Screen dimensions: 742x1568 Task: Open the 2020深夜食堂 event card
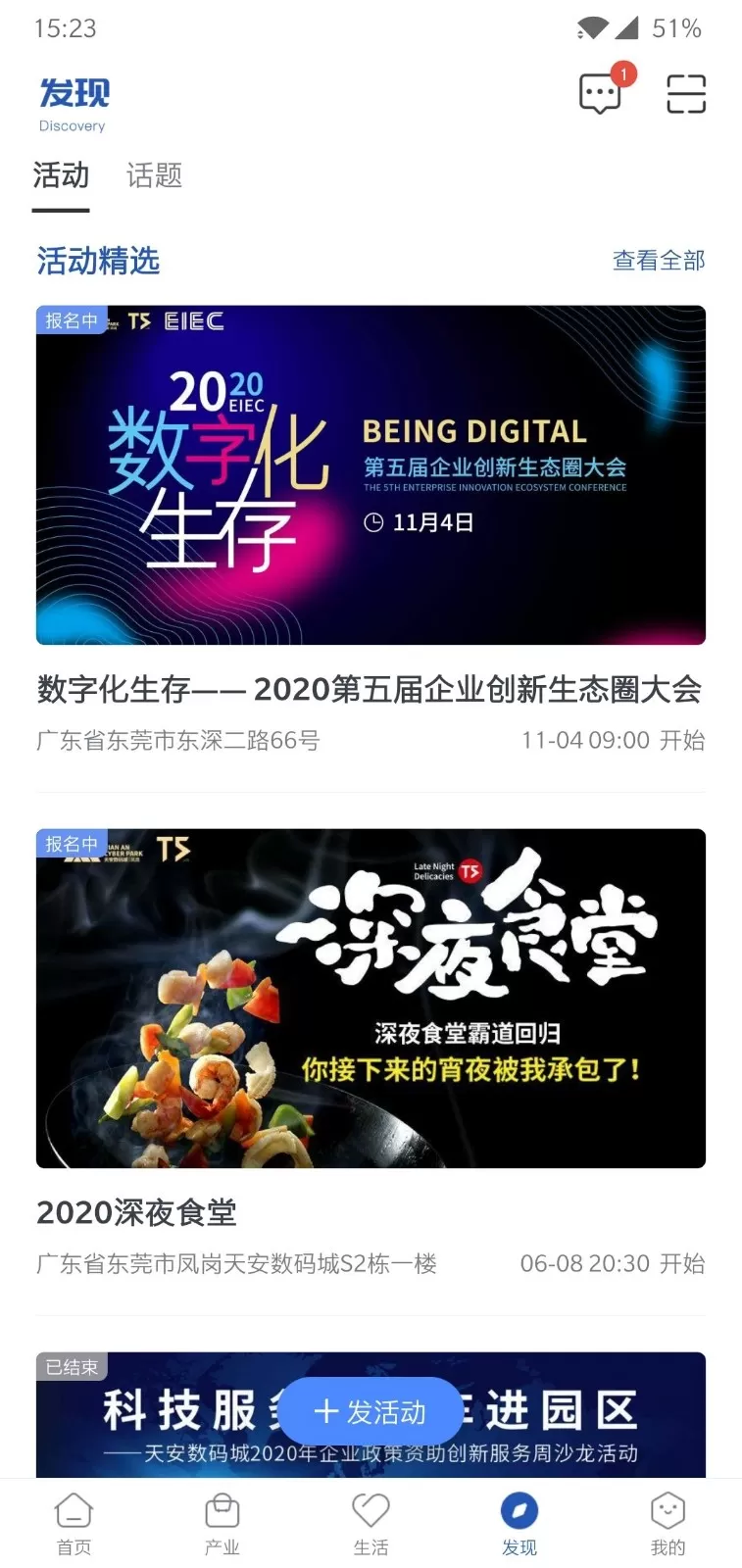click(371, 998)
